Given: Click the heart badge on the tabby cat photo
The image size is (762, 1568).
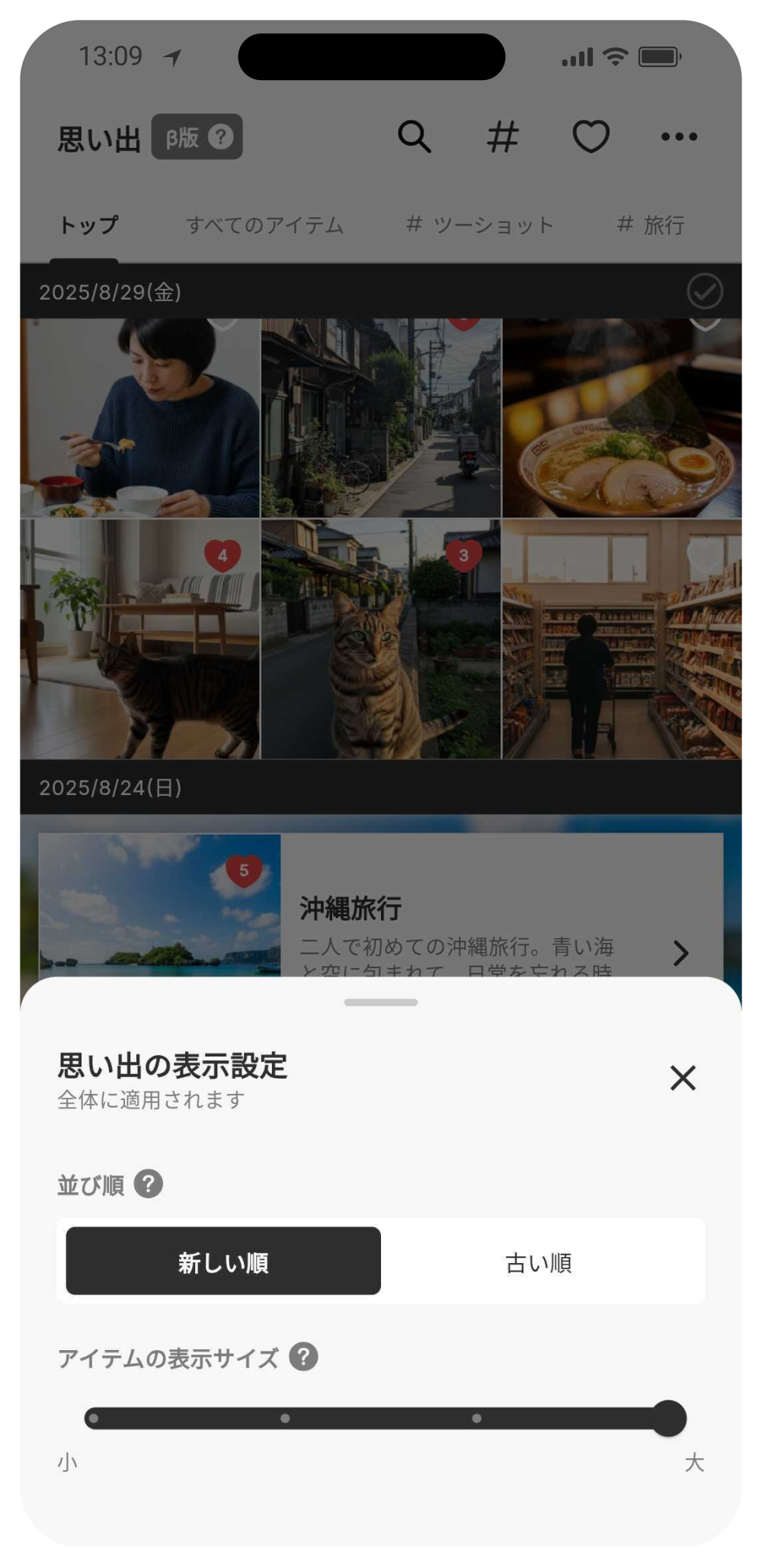Looking at the screenshot, I should coord(464,554).
